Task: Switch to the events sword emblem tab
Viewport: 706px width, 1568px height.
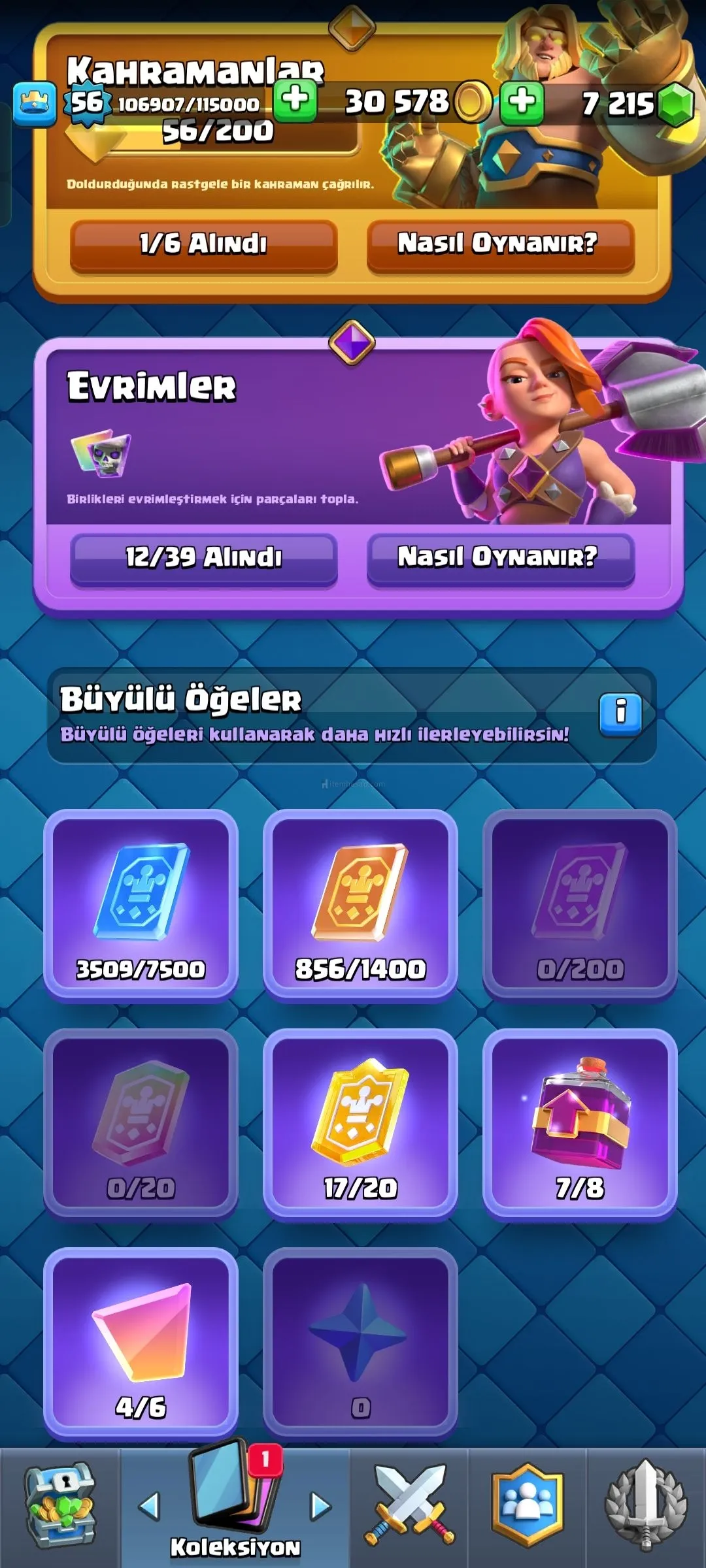Action: point(646,1507)
